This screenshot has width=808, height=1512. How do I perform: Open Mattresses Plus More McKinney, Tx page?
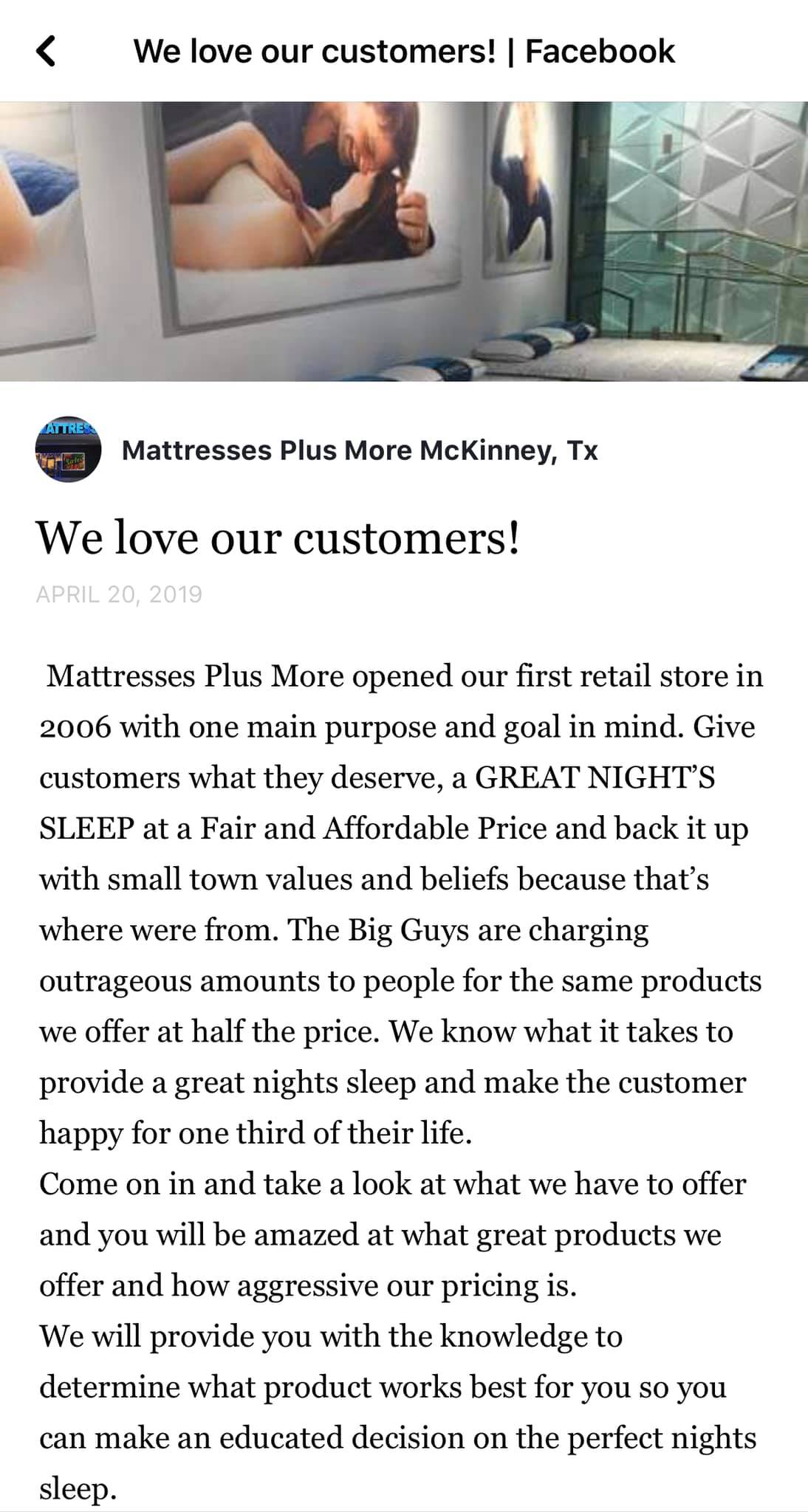[x=359, y=450]
